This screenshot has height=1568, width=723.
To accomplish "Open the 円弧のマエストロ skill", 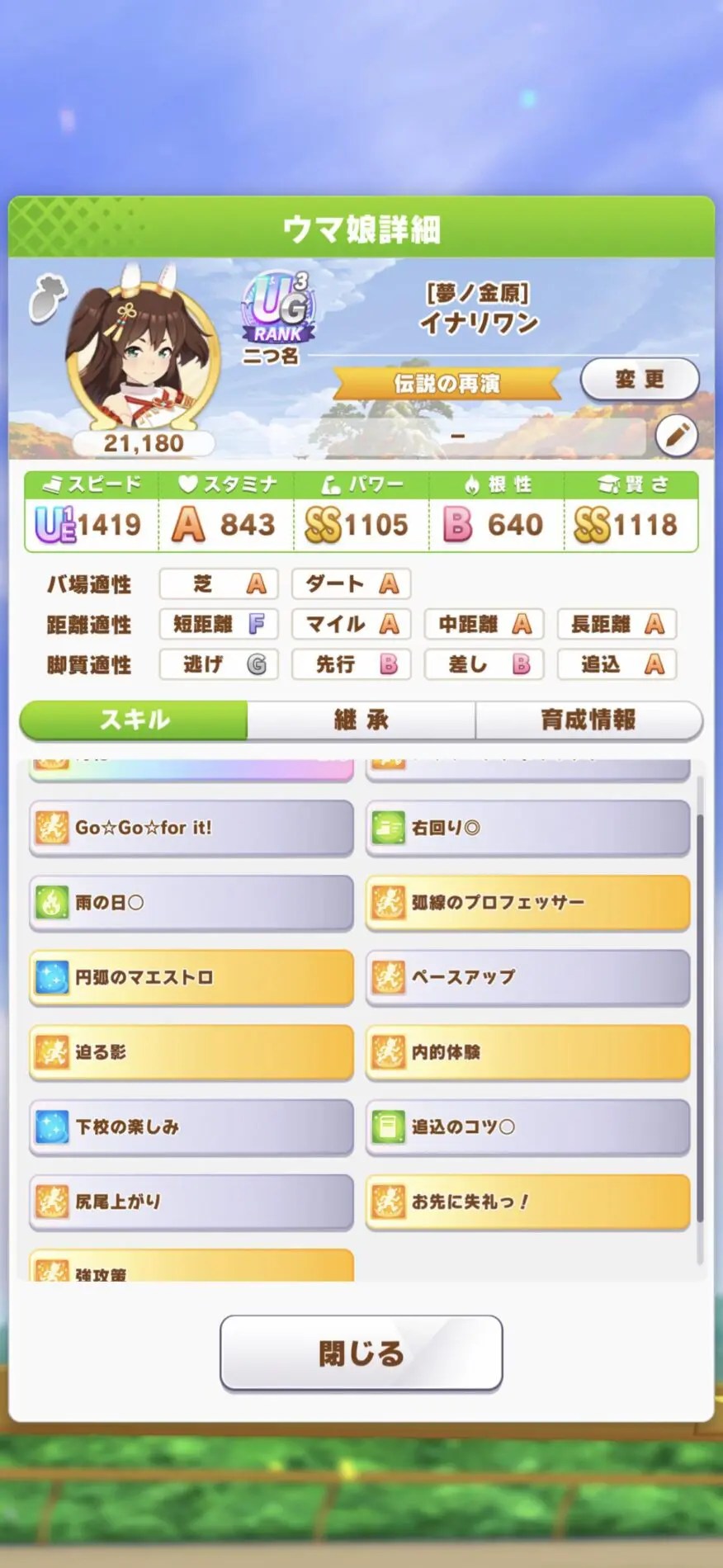I will [x=191, y=978].
